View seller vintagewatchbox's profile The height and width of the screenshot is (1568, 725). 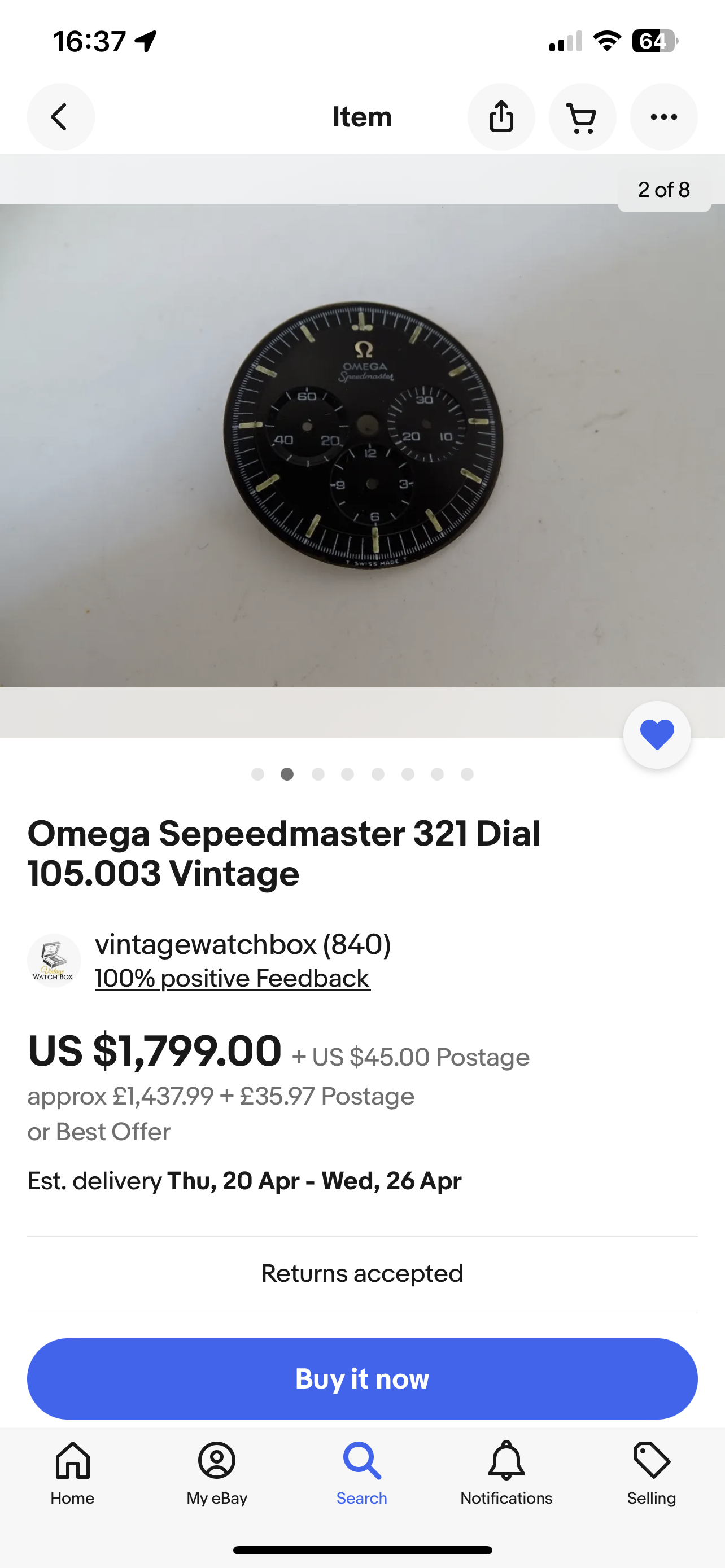click(242, 945)
